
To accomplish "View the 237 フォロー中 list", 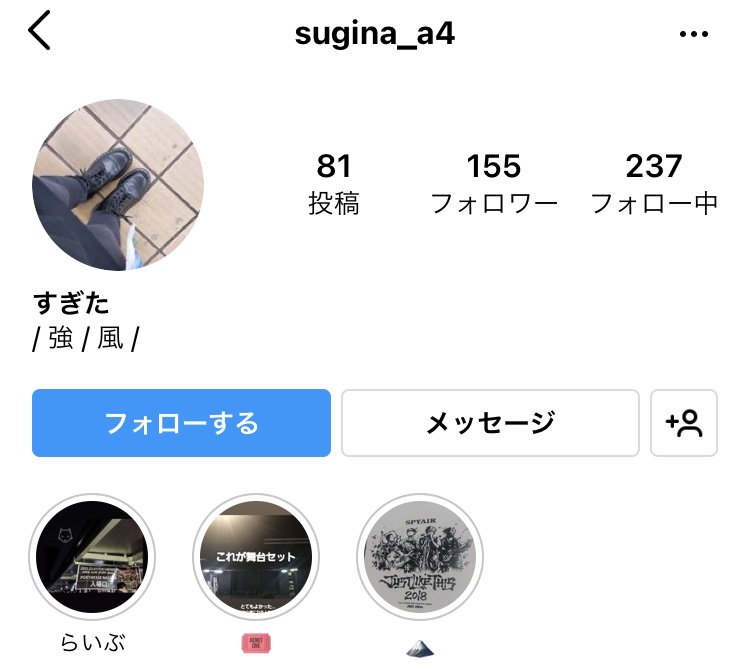I will 654,184.
